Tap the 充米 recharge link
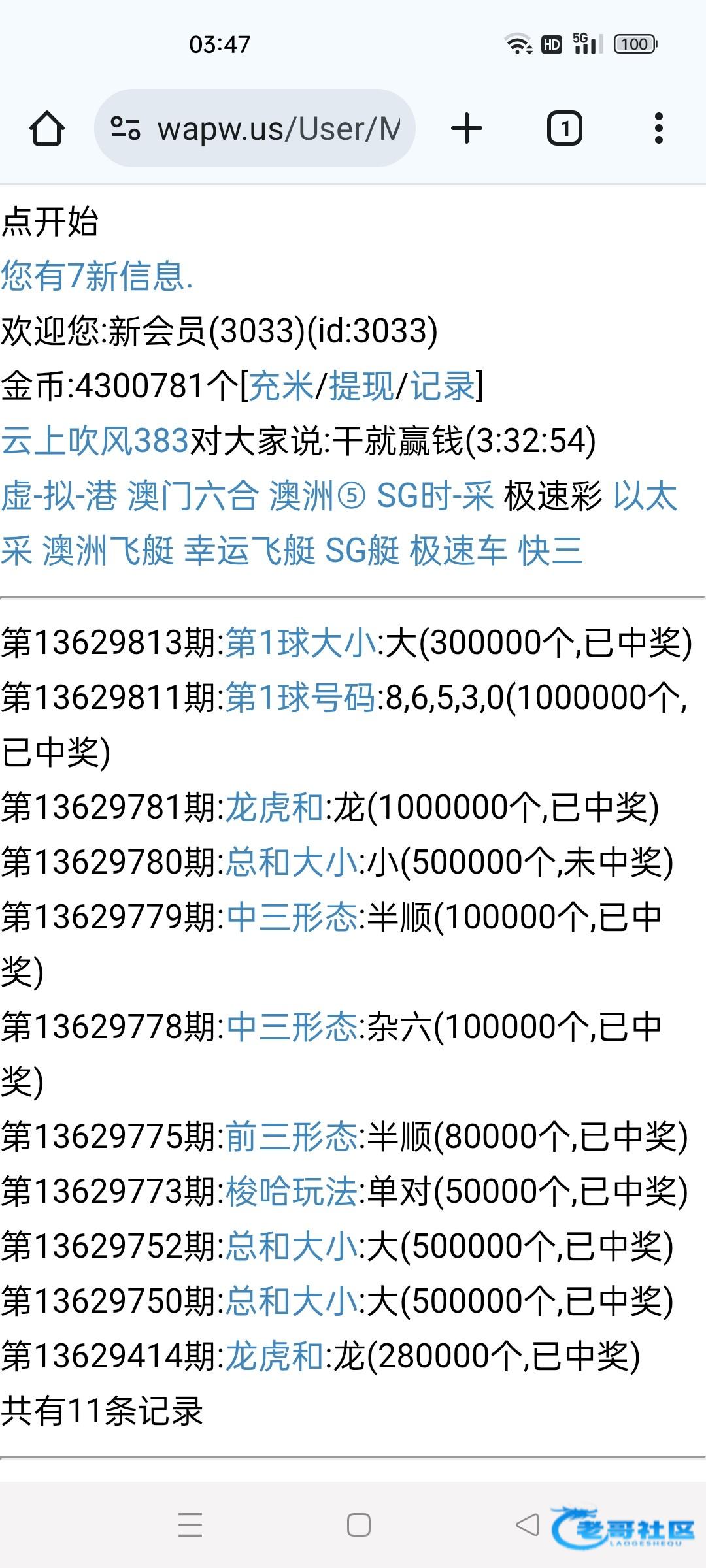This screenshot has height=1568, width=706. click(282, 385)
